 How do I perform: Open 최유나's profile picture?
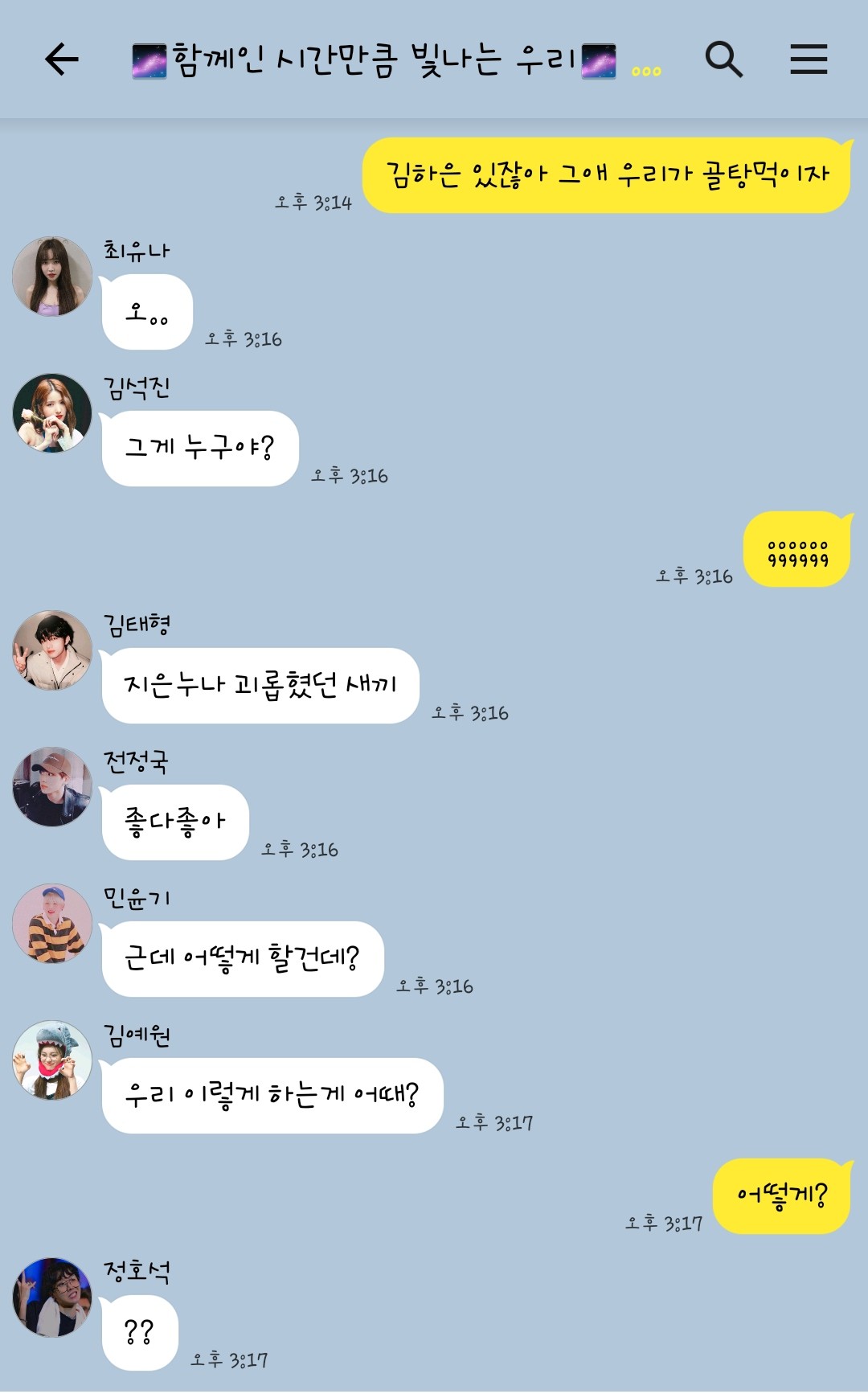52,276
